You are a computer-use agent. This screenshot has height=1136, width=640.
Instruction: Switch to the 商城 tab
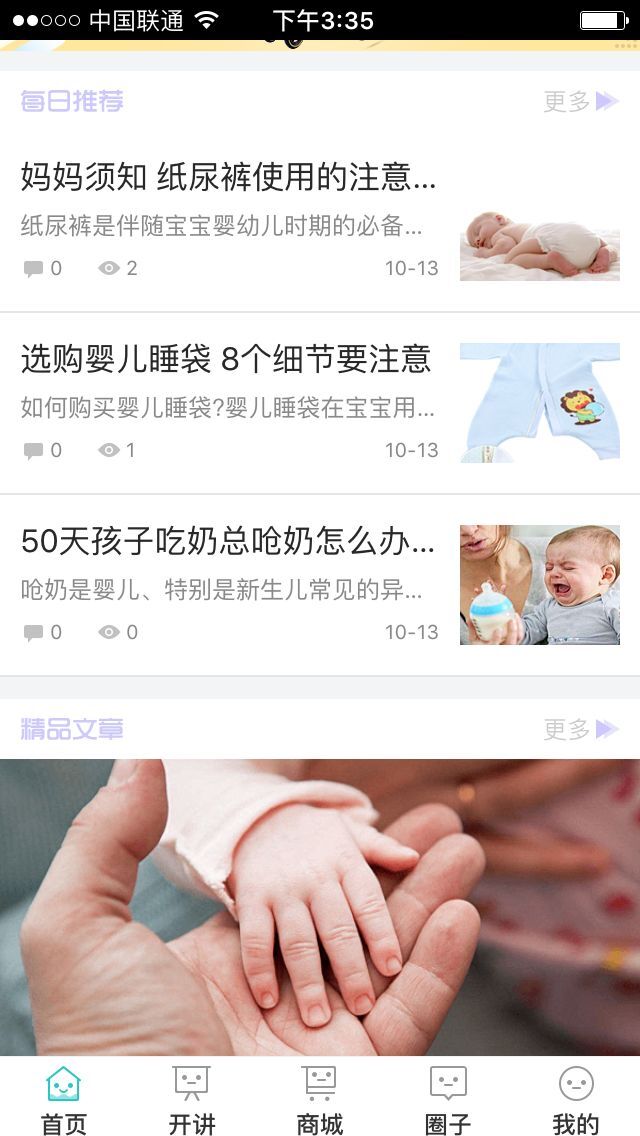click(320, 1099)
